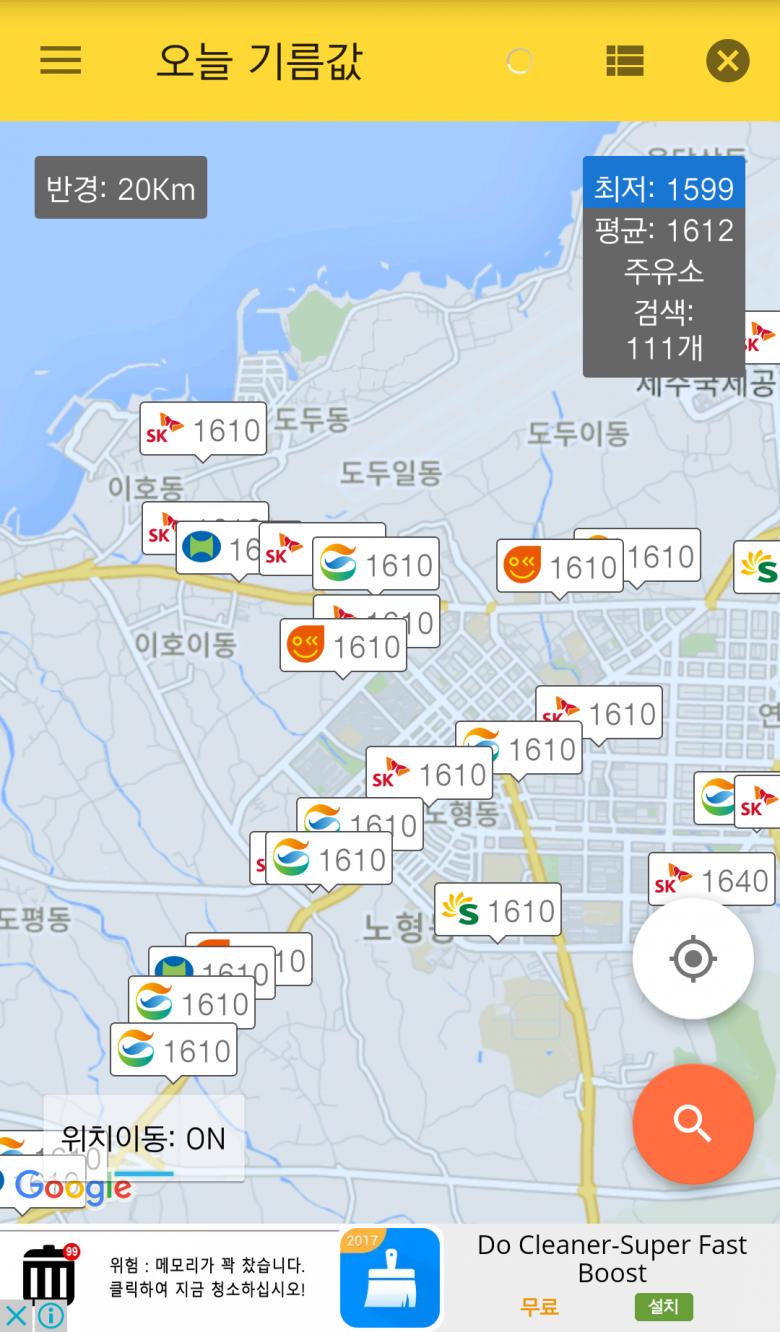780x1332 pixels.
Task: Switch to list view
Action: (x=625, y=61)
